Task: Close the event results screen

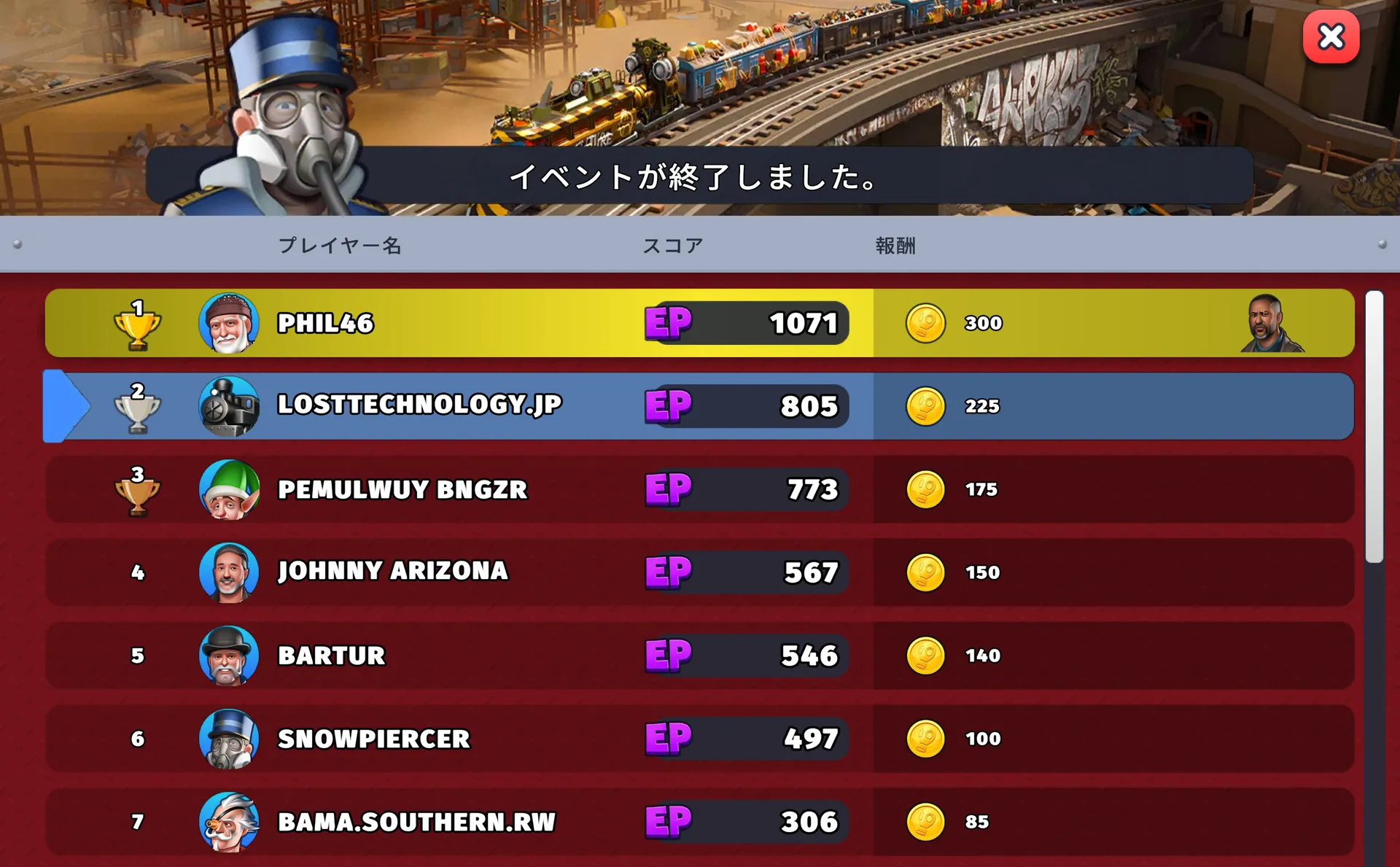Action: (x=1331, y=36)
